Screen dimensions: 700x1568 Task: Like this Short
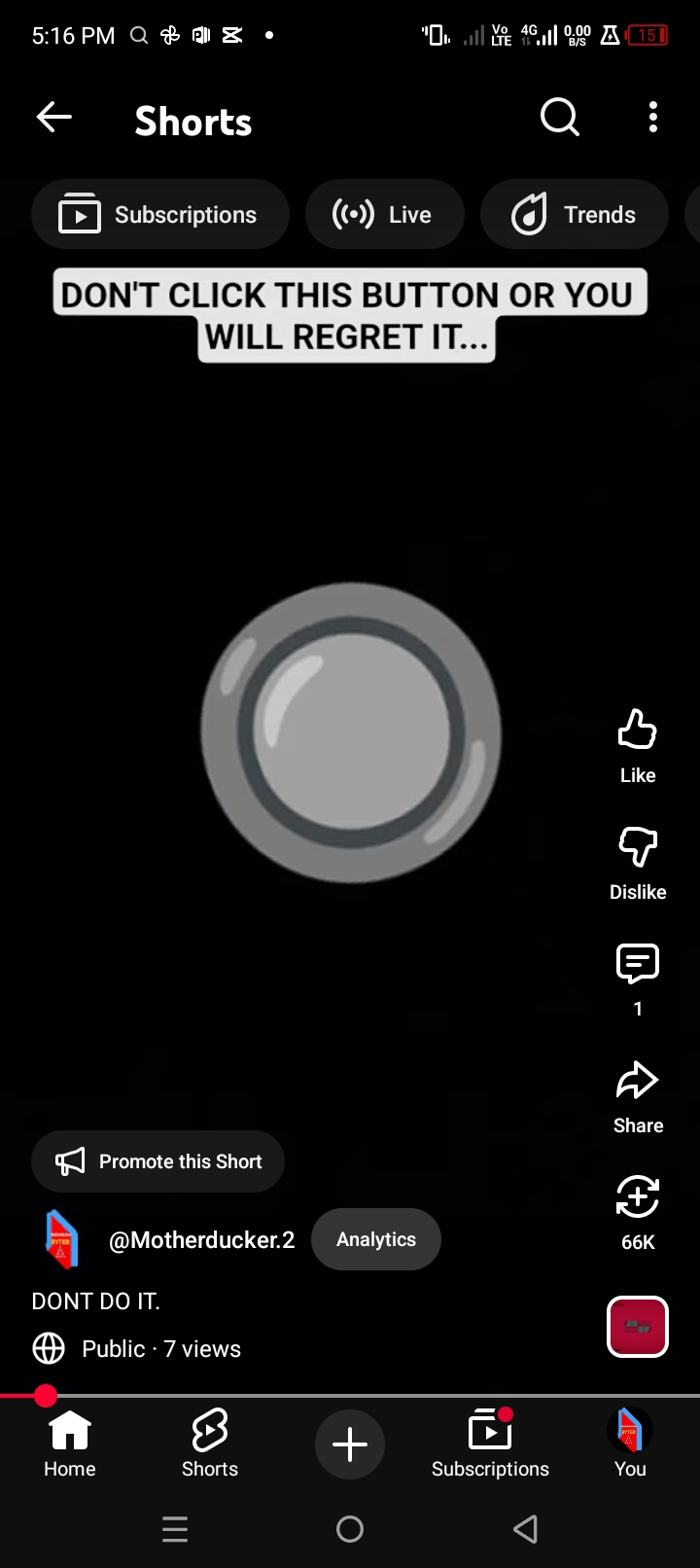click(x=638, y=744)
